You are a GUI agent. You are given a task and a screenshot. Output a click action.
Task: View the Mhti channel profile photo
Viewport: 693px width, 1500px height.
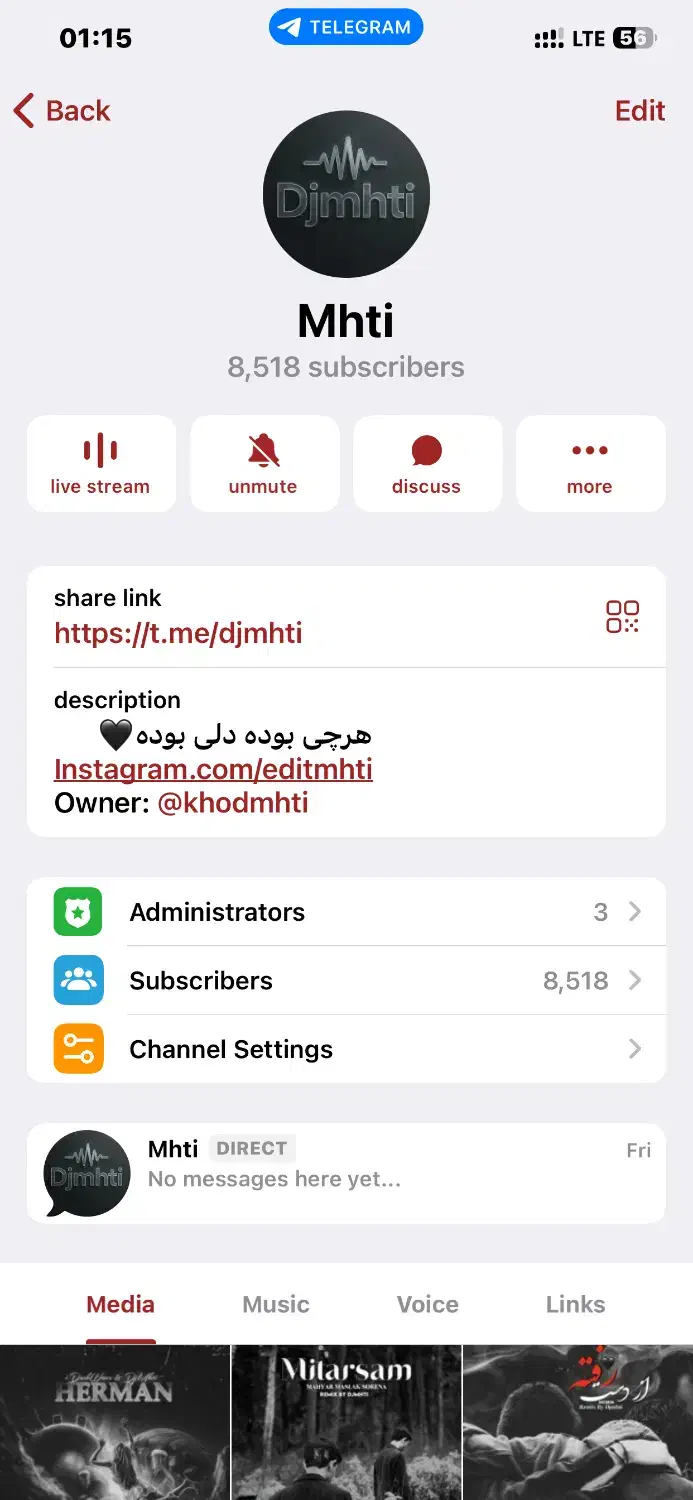(x=346, y=194)
